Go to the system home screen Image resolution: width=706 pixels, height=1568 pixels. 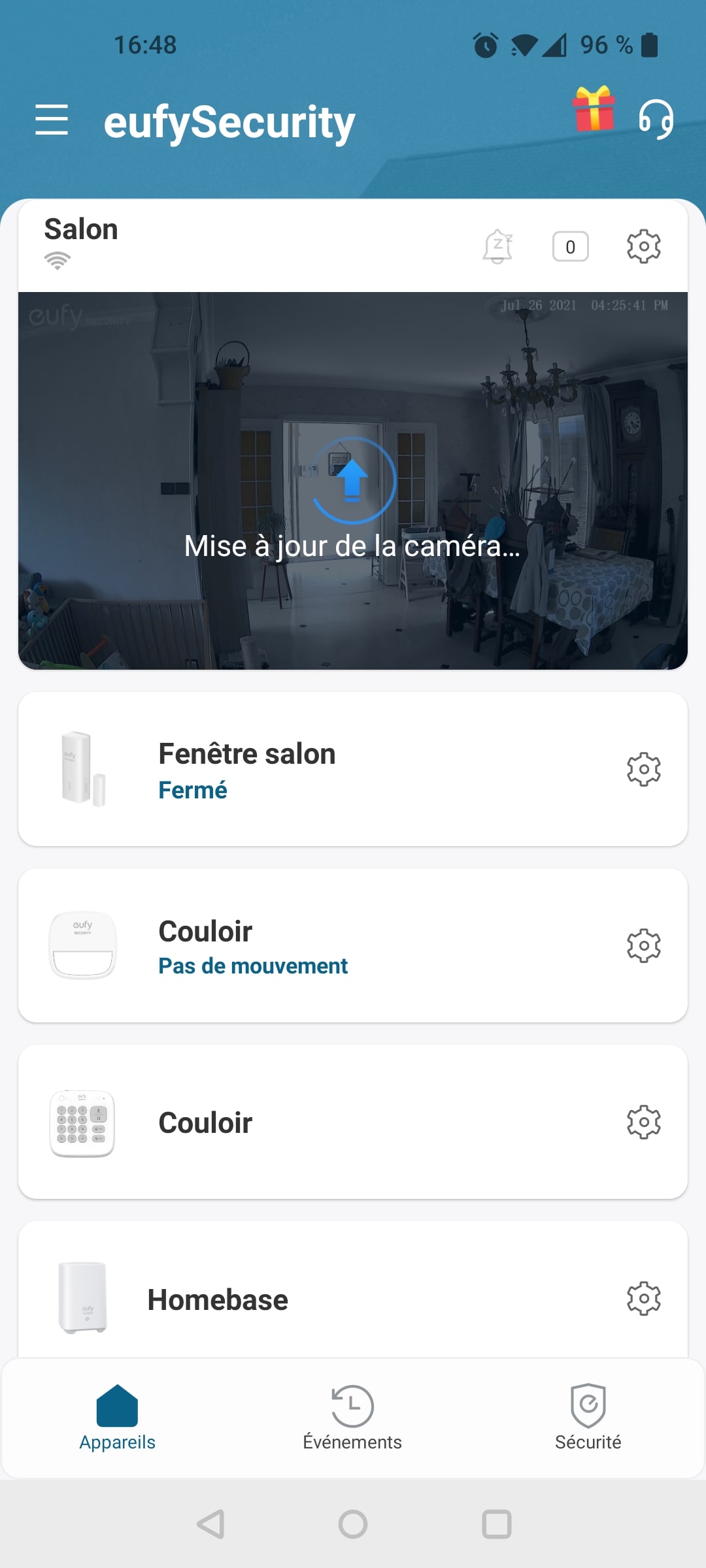tap(353, 1524)
